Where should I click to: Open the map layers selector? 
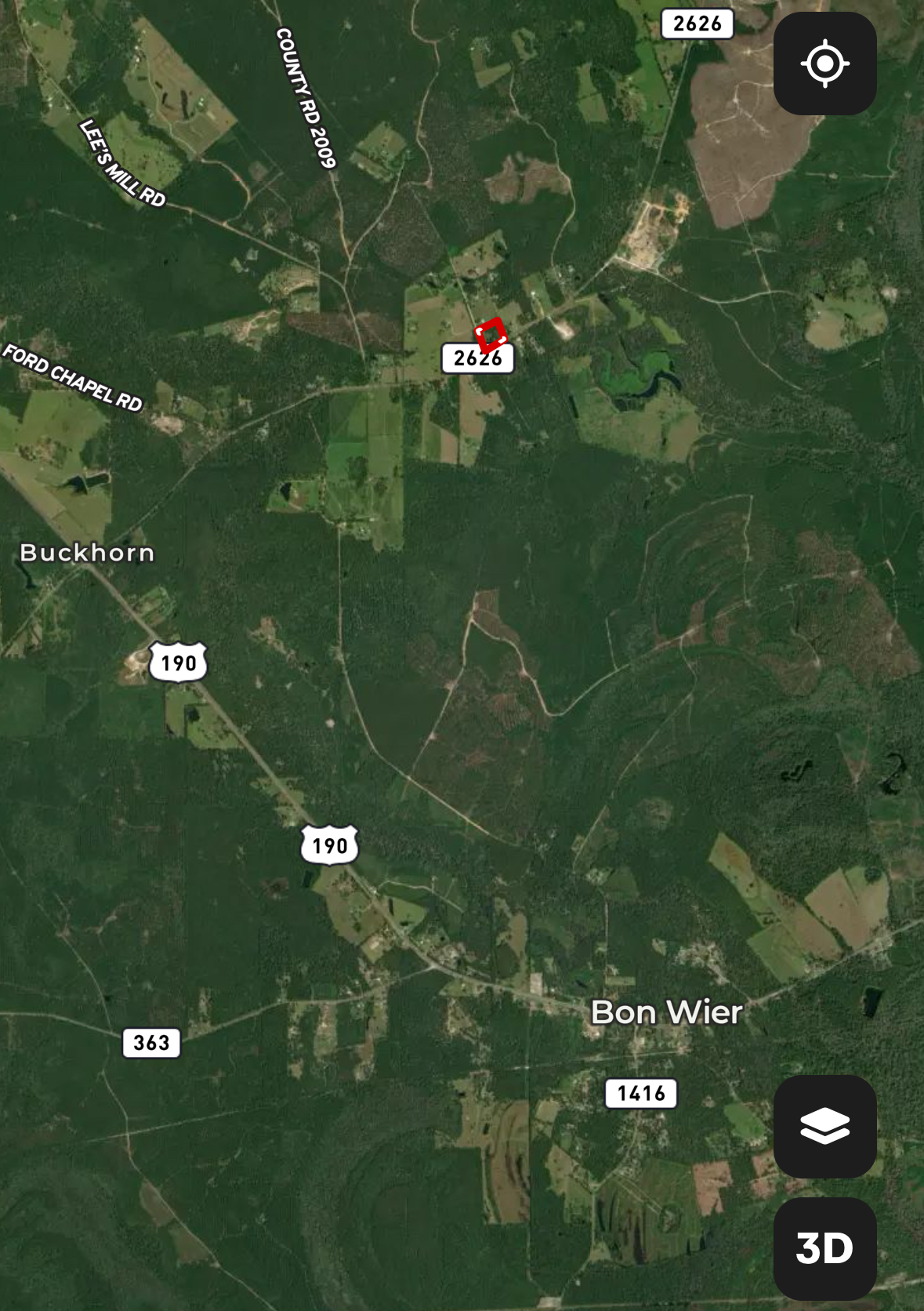click(x=824, y=1126)
